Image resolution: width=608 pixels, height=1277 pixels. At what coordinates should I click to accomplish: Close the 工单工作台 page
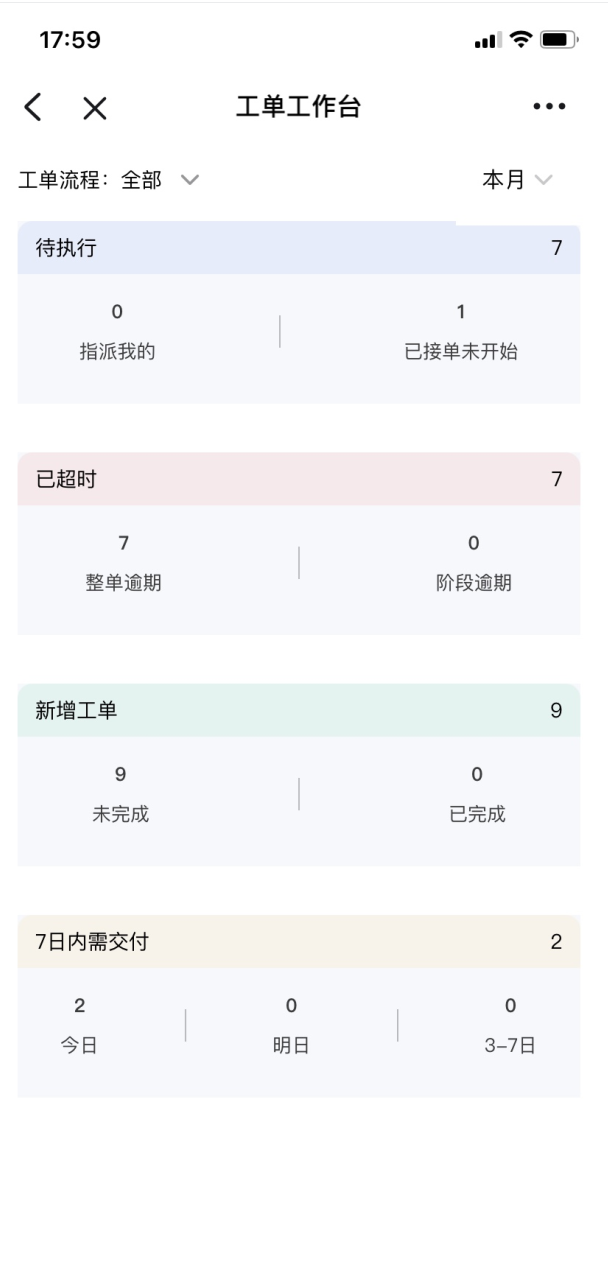coord(95,108)
